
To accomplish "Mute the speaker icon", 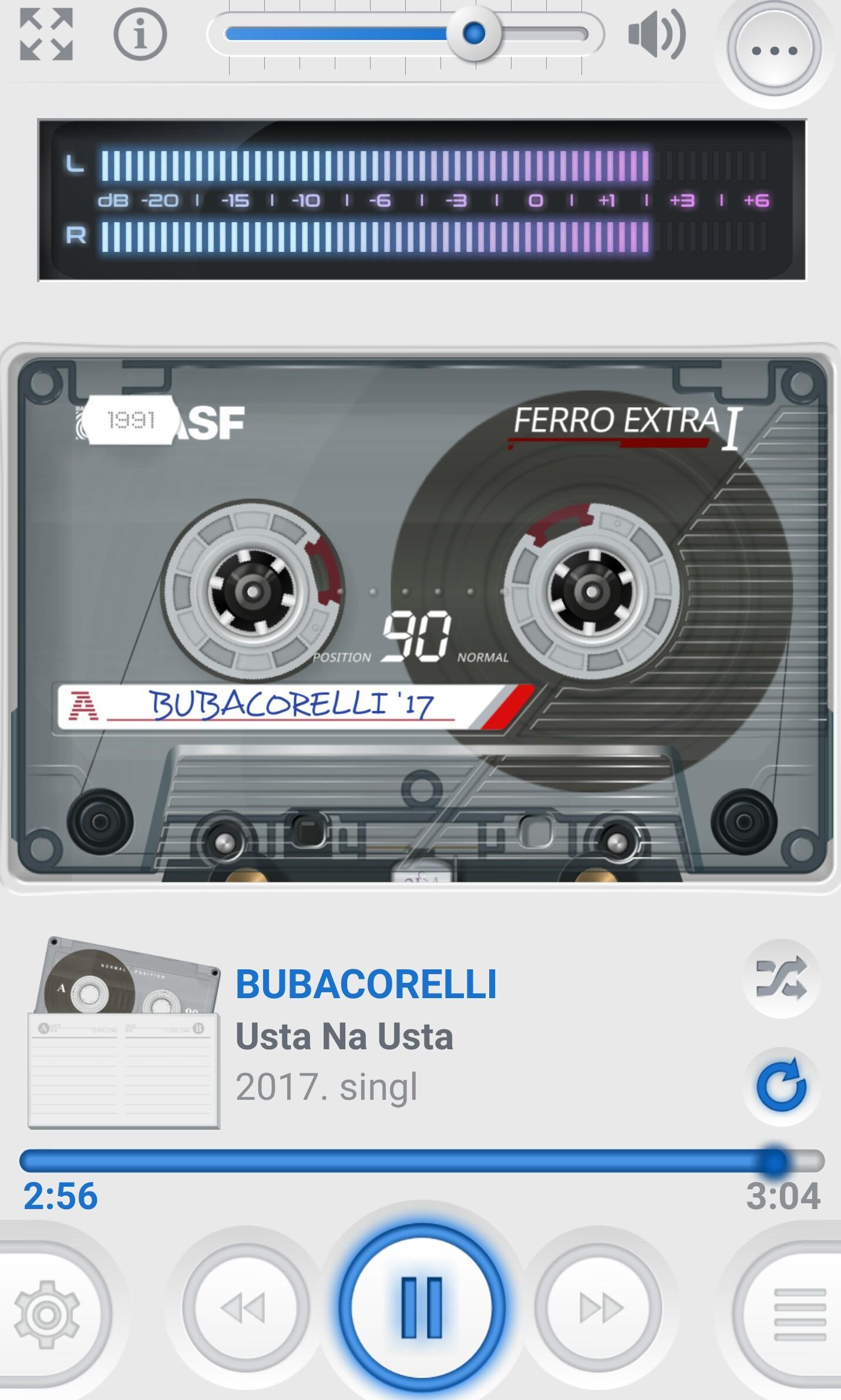I will (x=657, y=35).
